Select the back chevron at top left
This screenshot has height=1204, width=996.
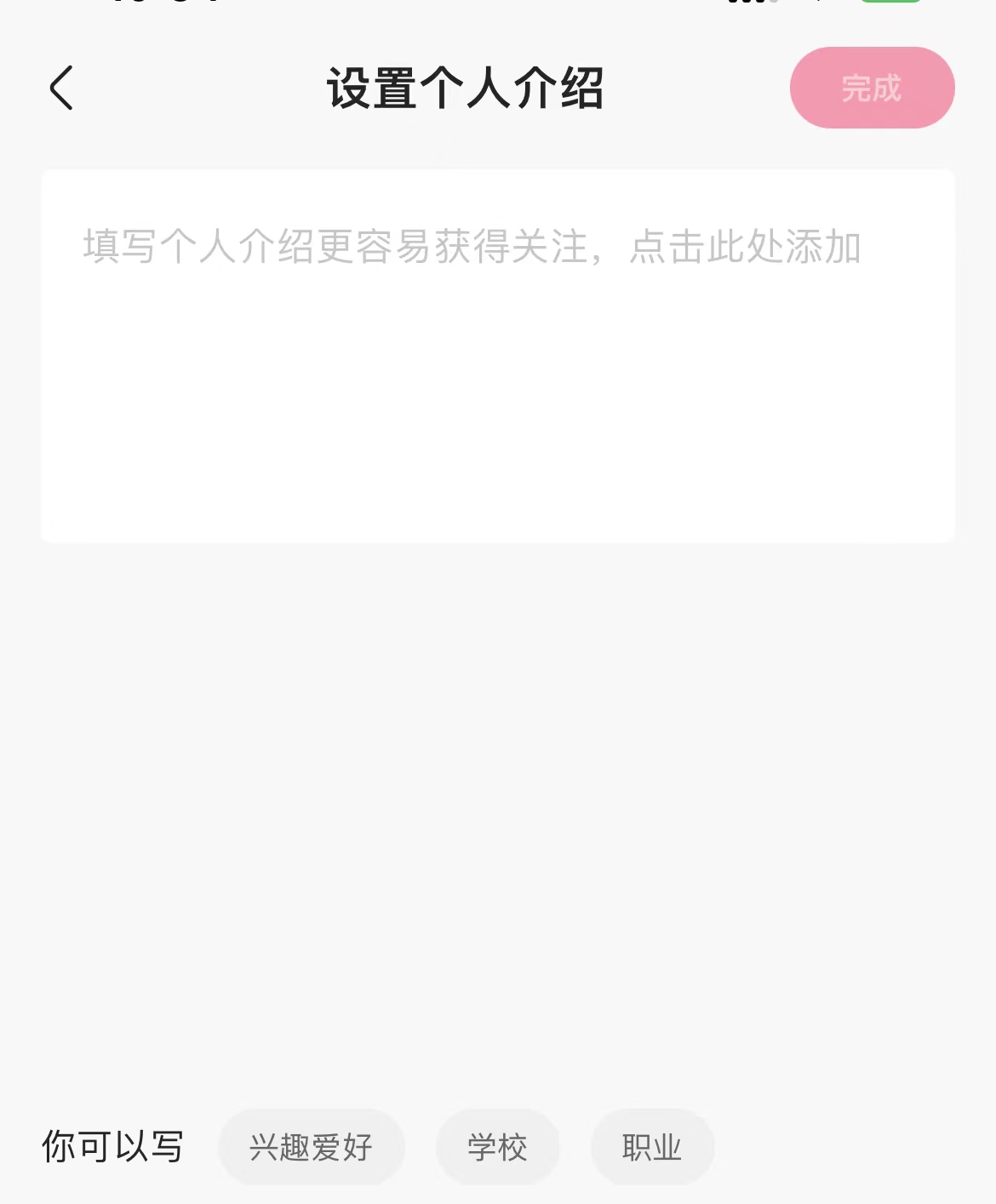60,88
